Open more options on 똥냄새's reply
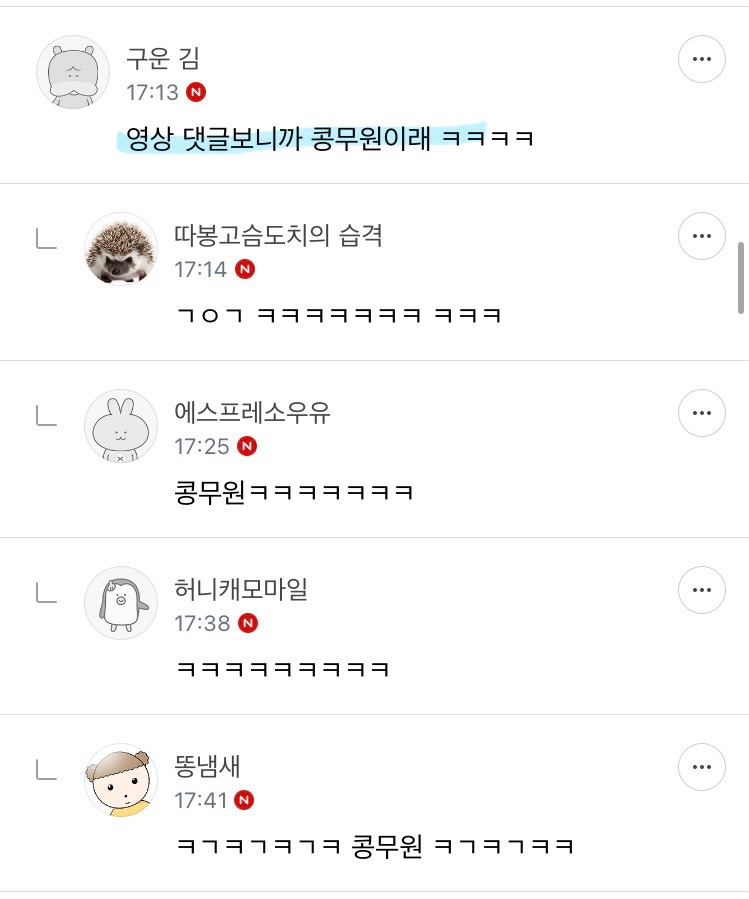The height and width of the screenshot is (899, 749). [x=701, y=767]
